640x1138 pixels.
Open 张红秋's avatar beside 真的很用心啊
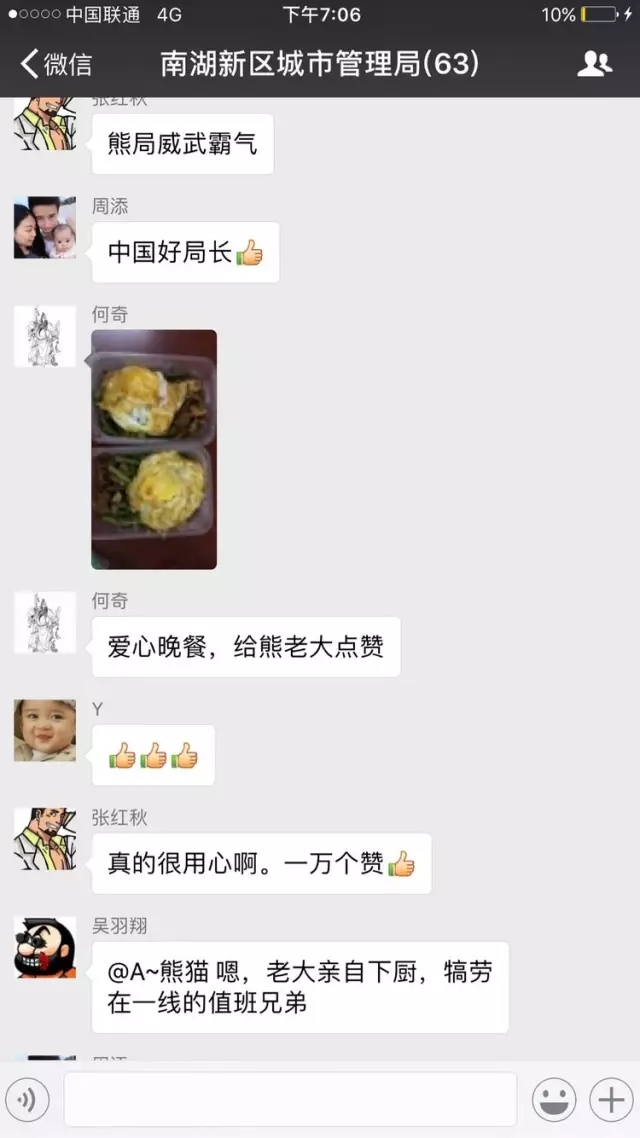pyautogui.click(x=45, y=839)
